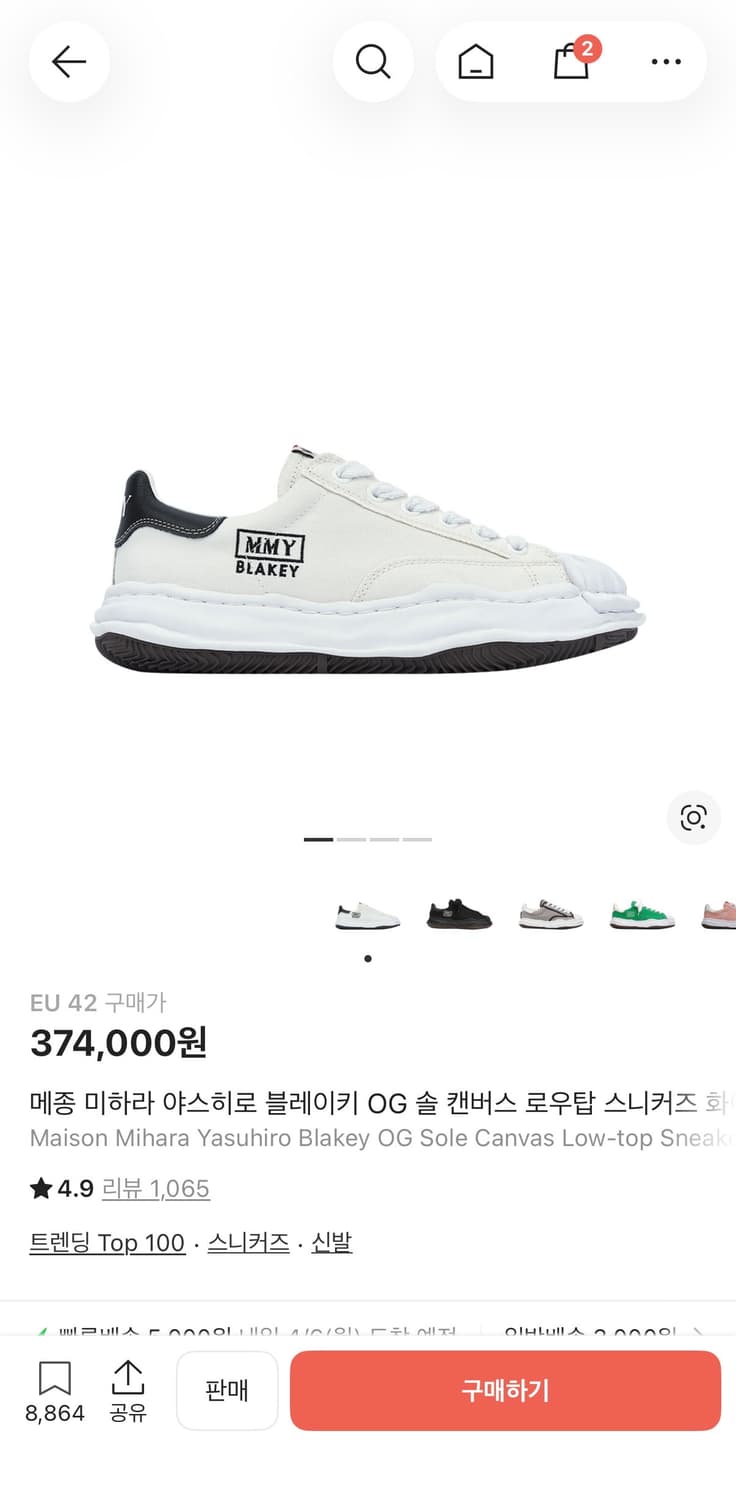Open the 리뷰 1,065 reviews link

pos(156,1188)
